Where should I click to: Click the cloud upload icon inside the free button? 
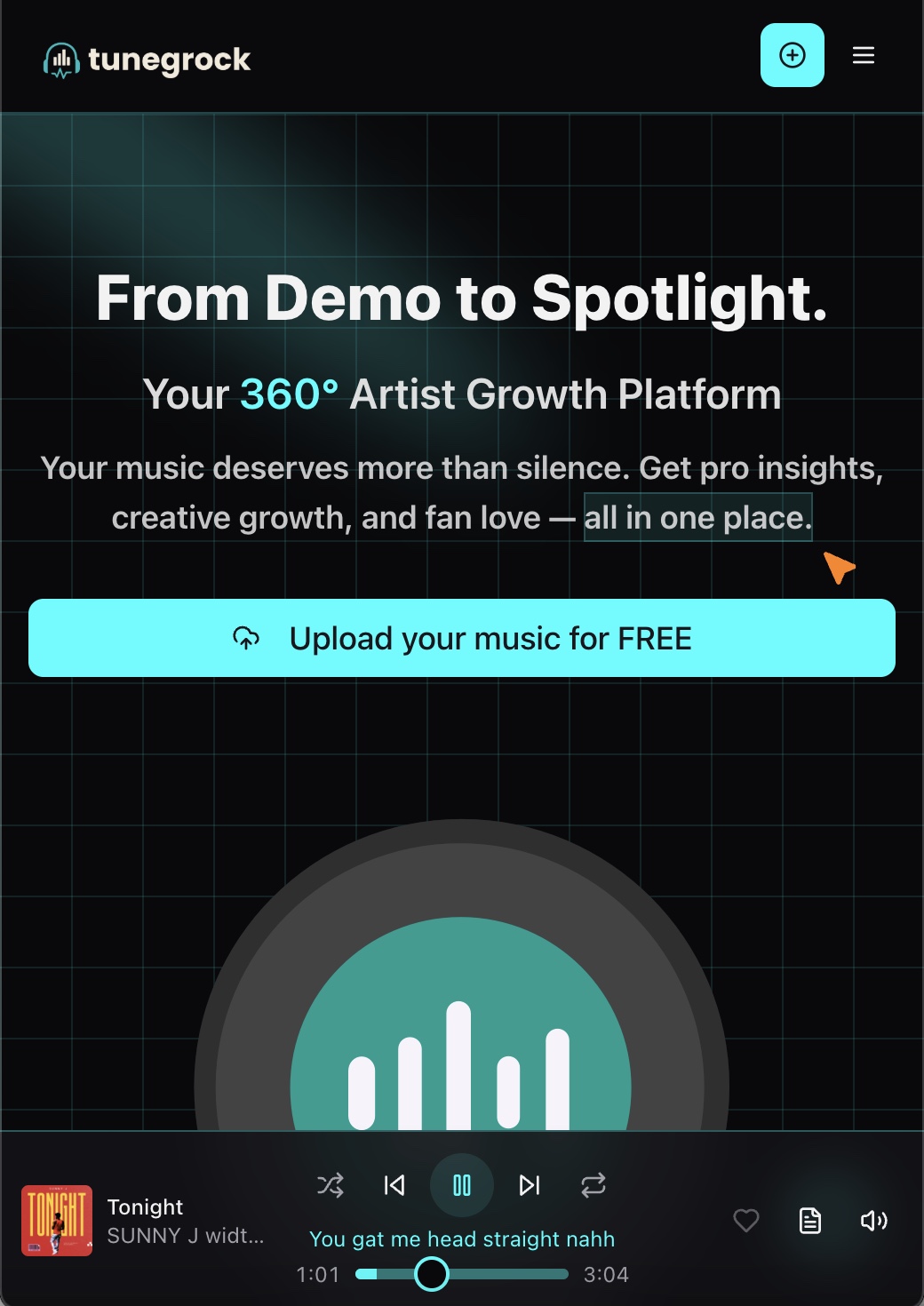click(x=248, y=638)
